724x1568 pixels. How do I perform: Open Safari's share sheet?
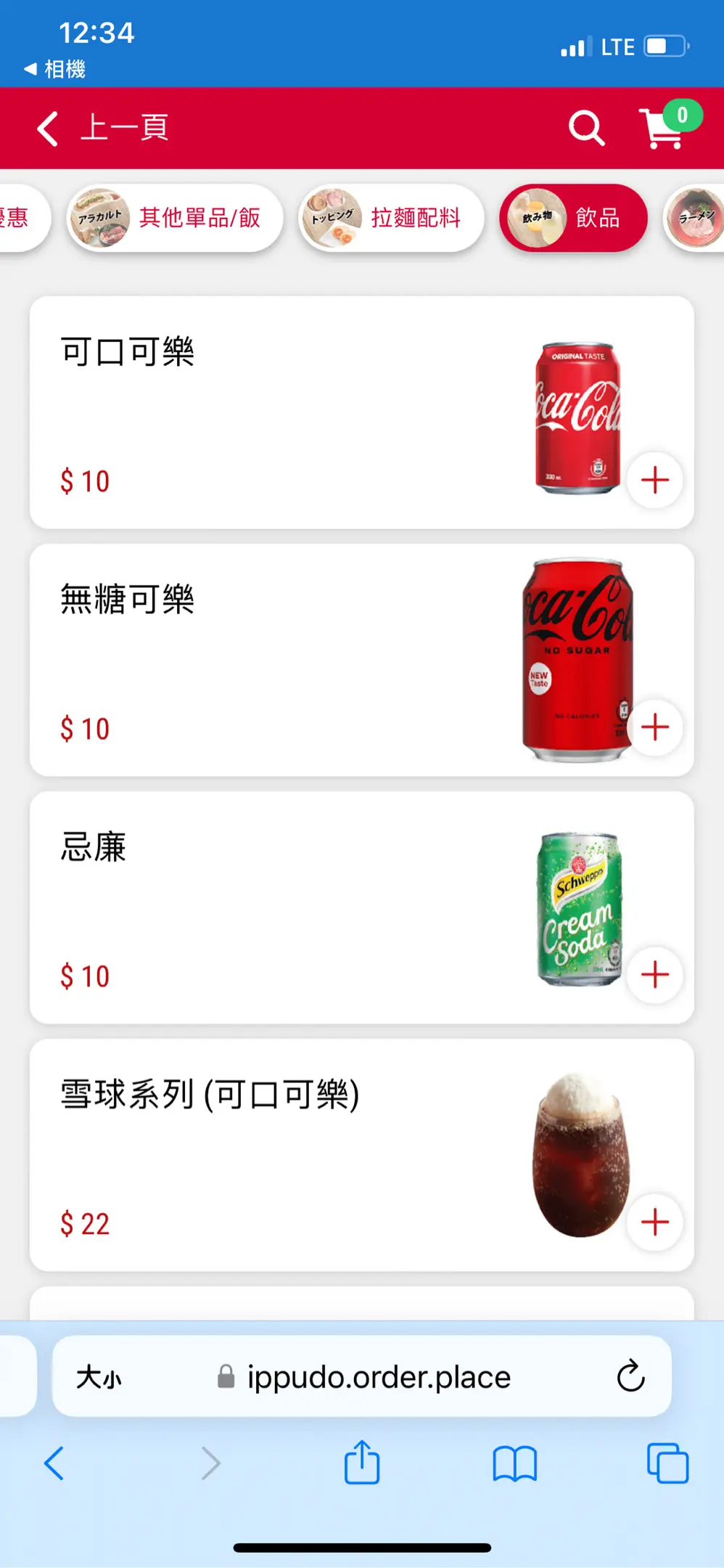[x=362, y=1463]
